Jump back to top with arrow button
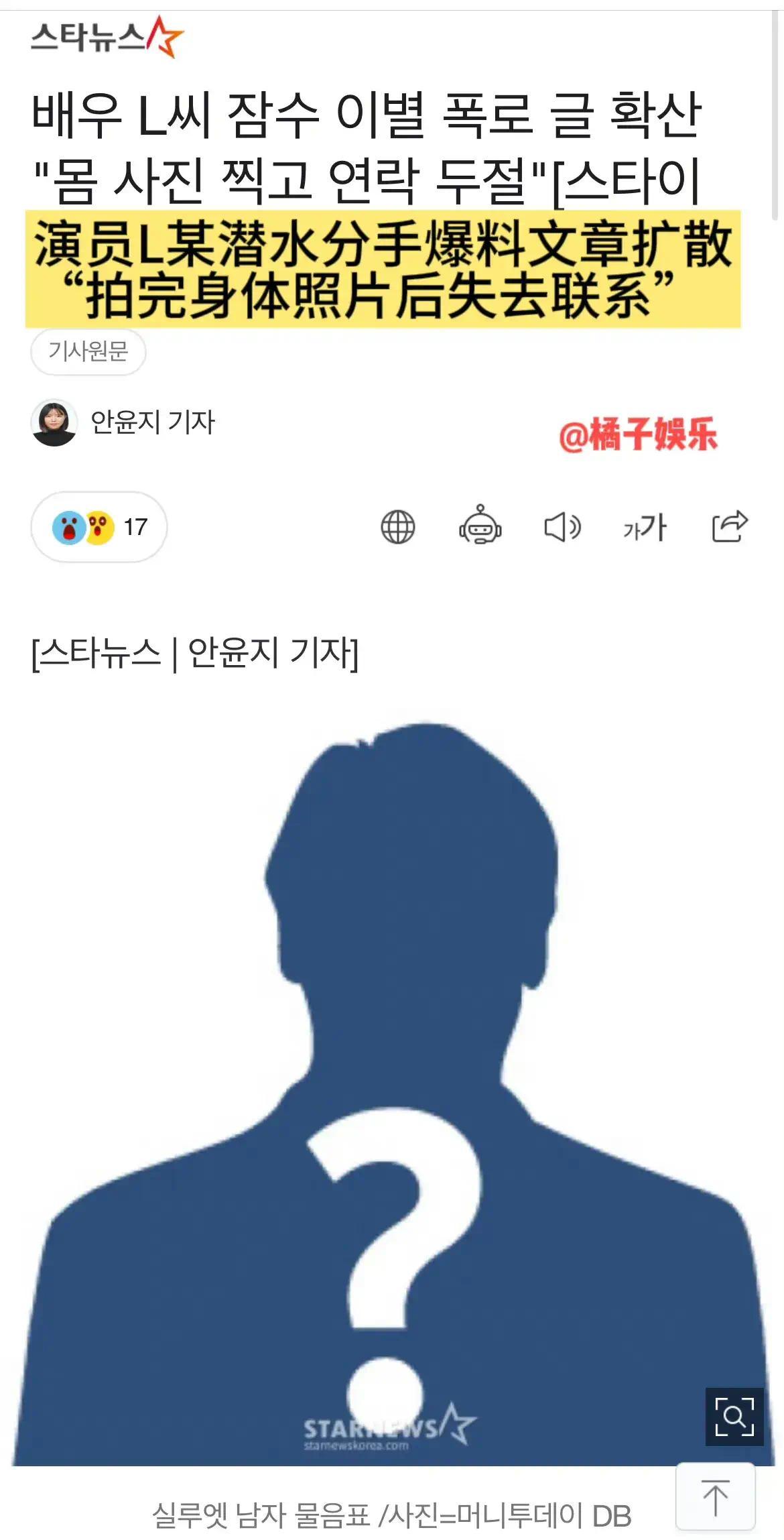 715,1497
